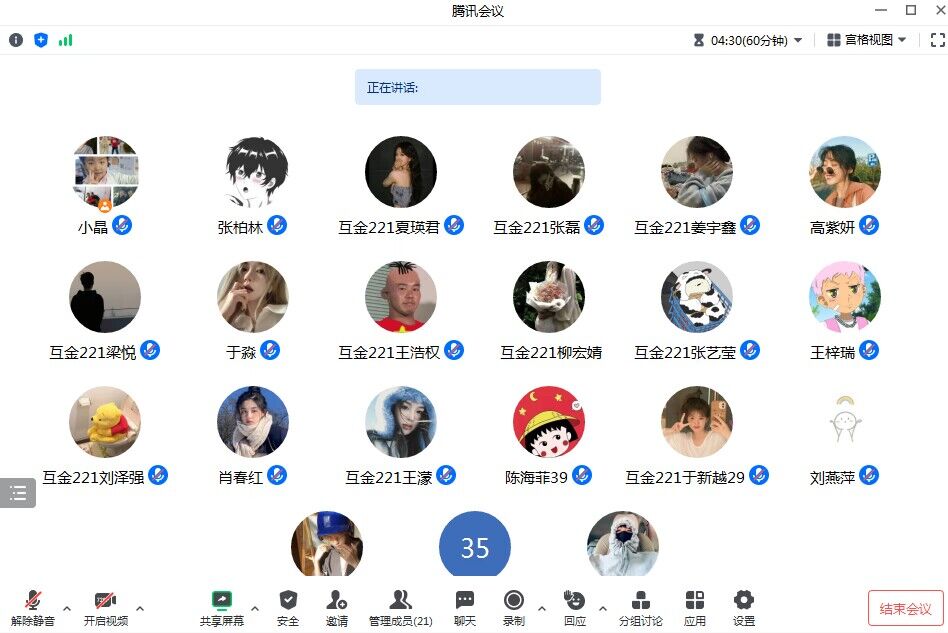Open manage members (管理成员)
This screenshot has width=948, height=633.
(x=401, y=607)
